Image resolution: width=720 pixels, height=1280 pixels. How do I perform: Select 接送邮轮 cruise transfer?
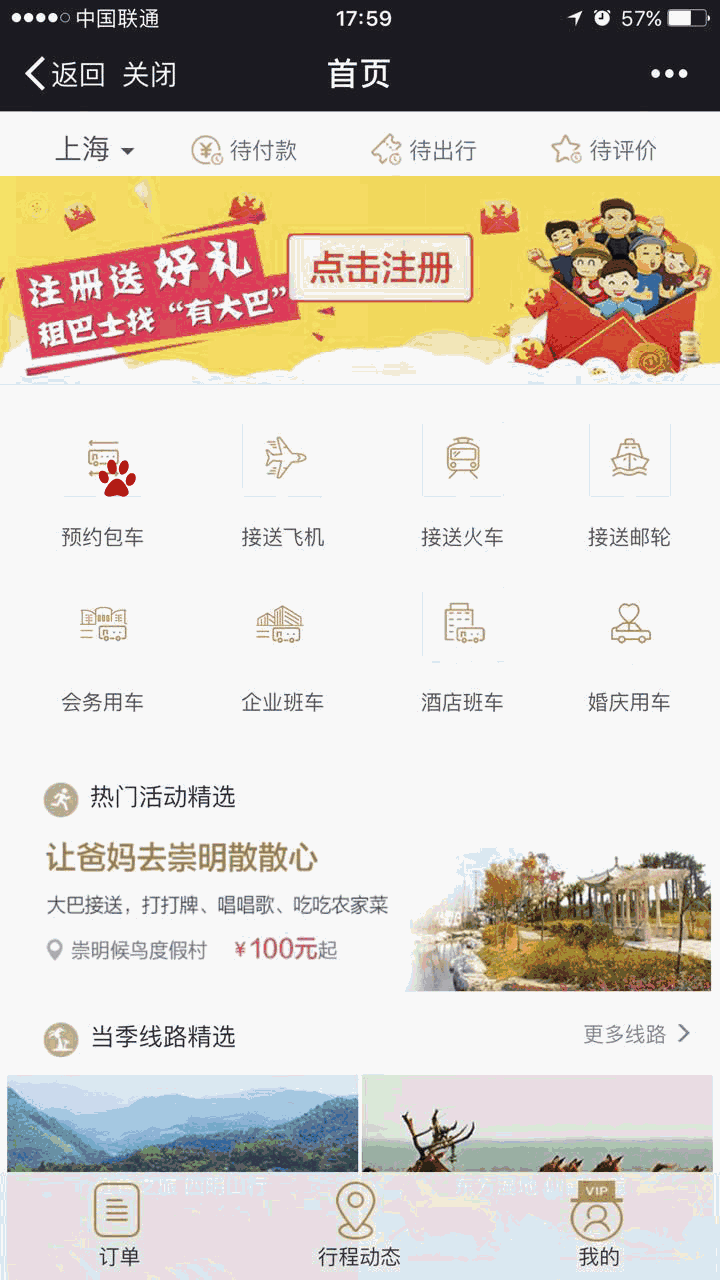coord(629,490)
